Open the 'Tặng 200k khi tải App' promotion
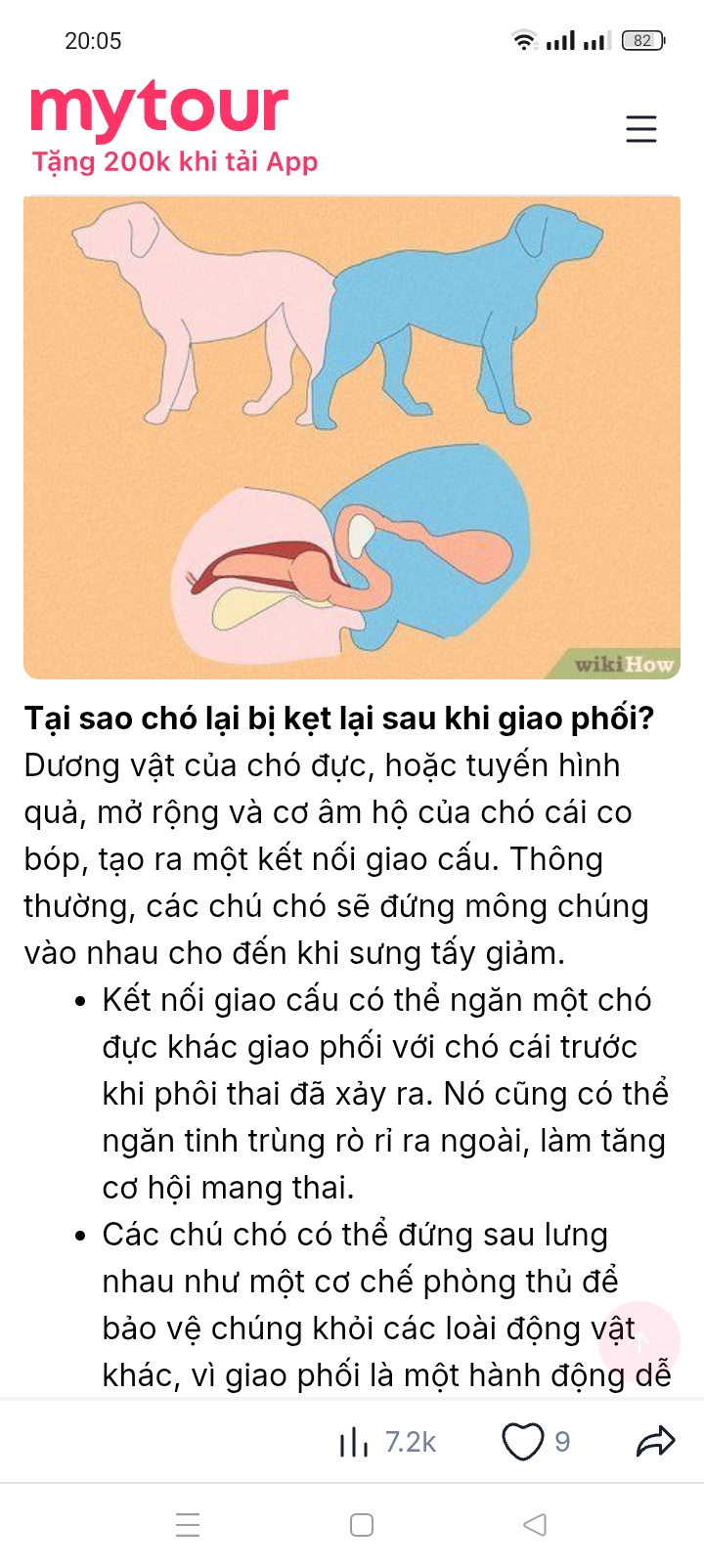The height and width of the screenshot is (1568, 704). pyautogui.click(x=175, y=162)
